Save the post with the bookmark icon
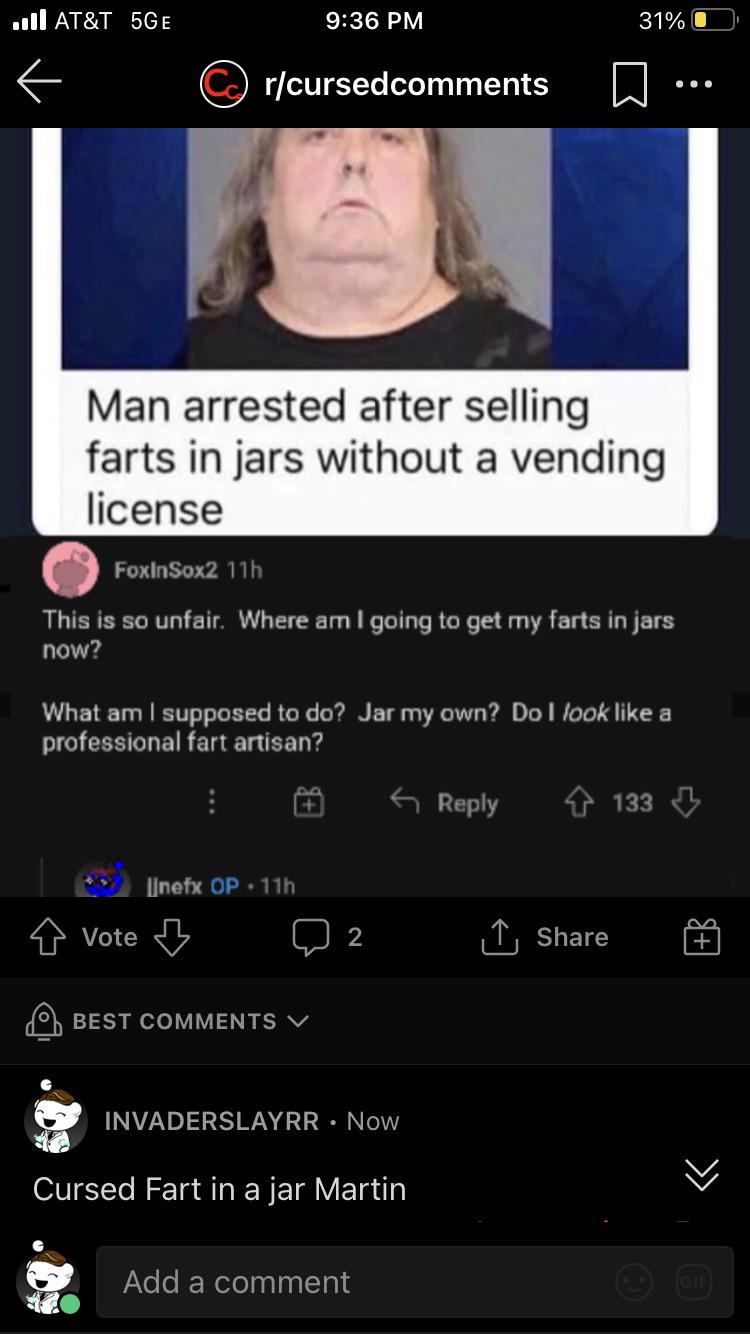Viewport: 750px width, 1334px height. [629, 84]
